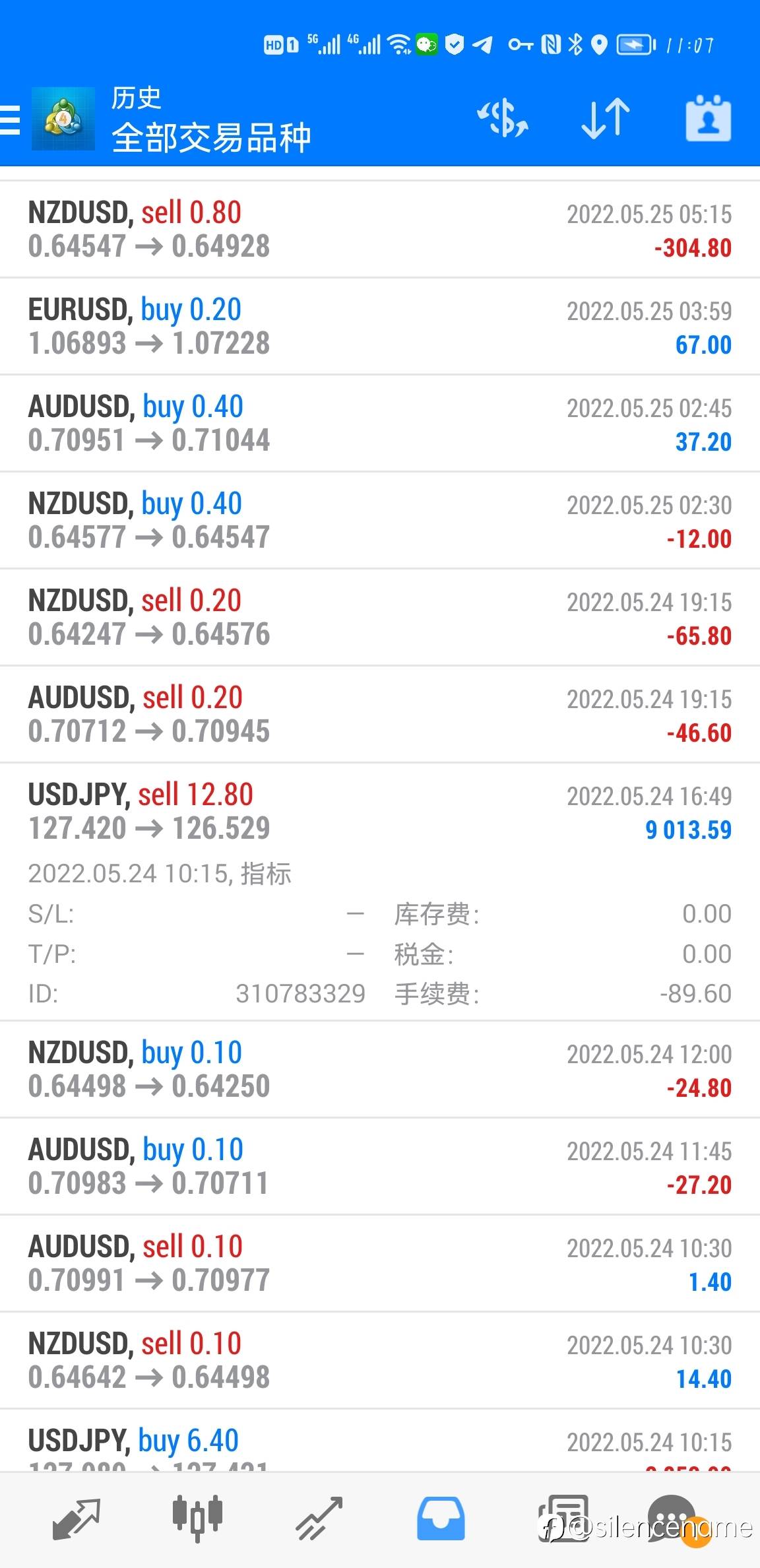Open the sort order arrows option
The height and width of the screenshot is (1568, 760).
605,119
